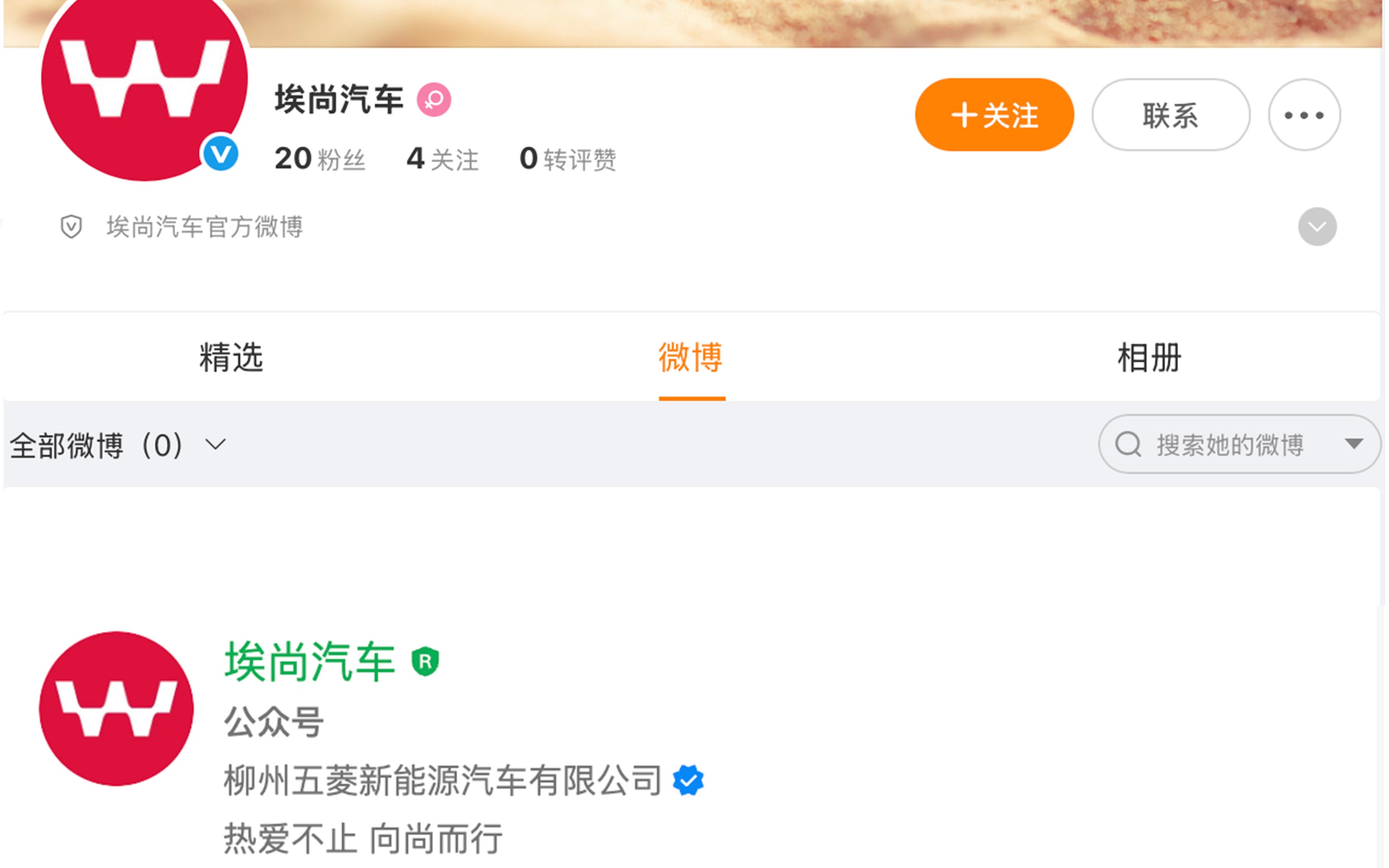Image resolution: width=1389 pixels, height=868 pixels.
Task: Open the 全部微博 filter dropdown
Action: (118, 446)
